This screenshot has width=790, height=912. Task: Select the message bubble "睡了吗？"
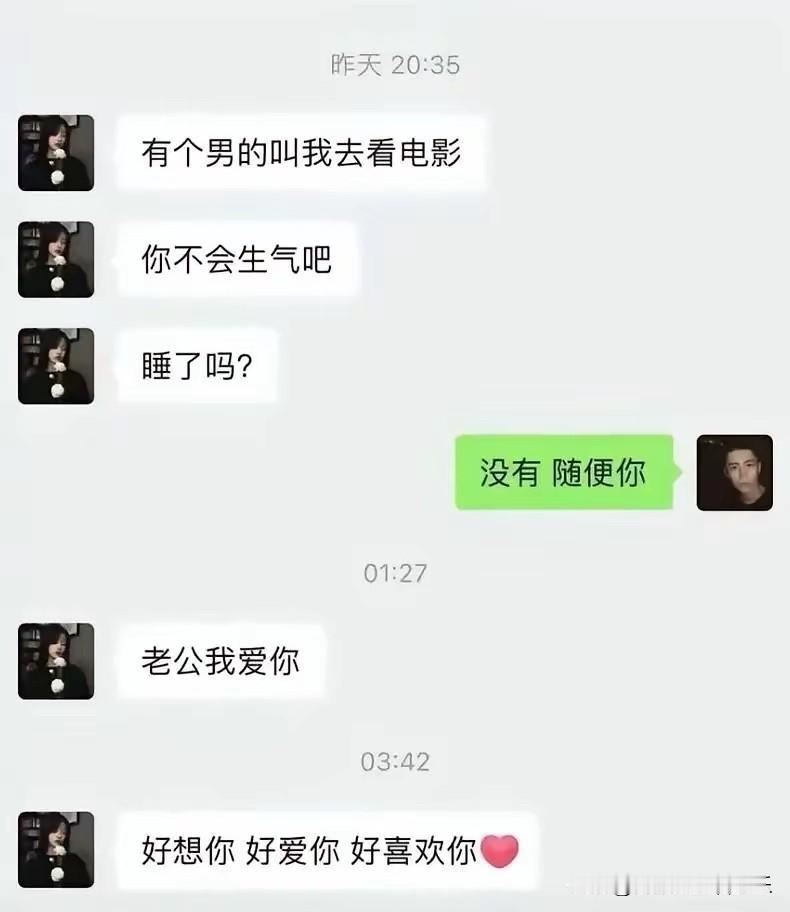pyautogui.click(x=197, y=367)
